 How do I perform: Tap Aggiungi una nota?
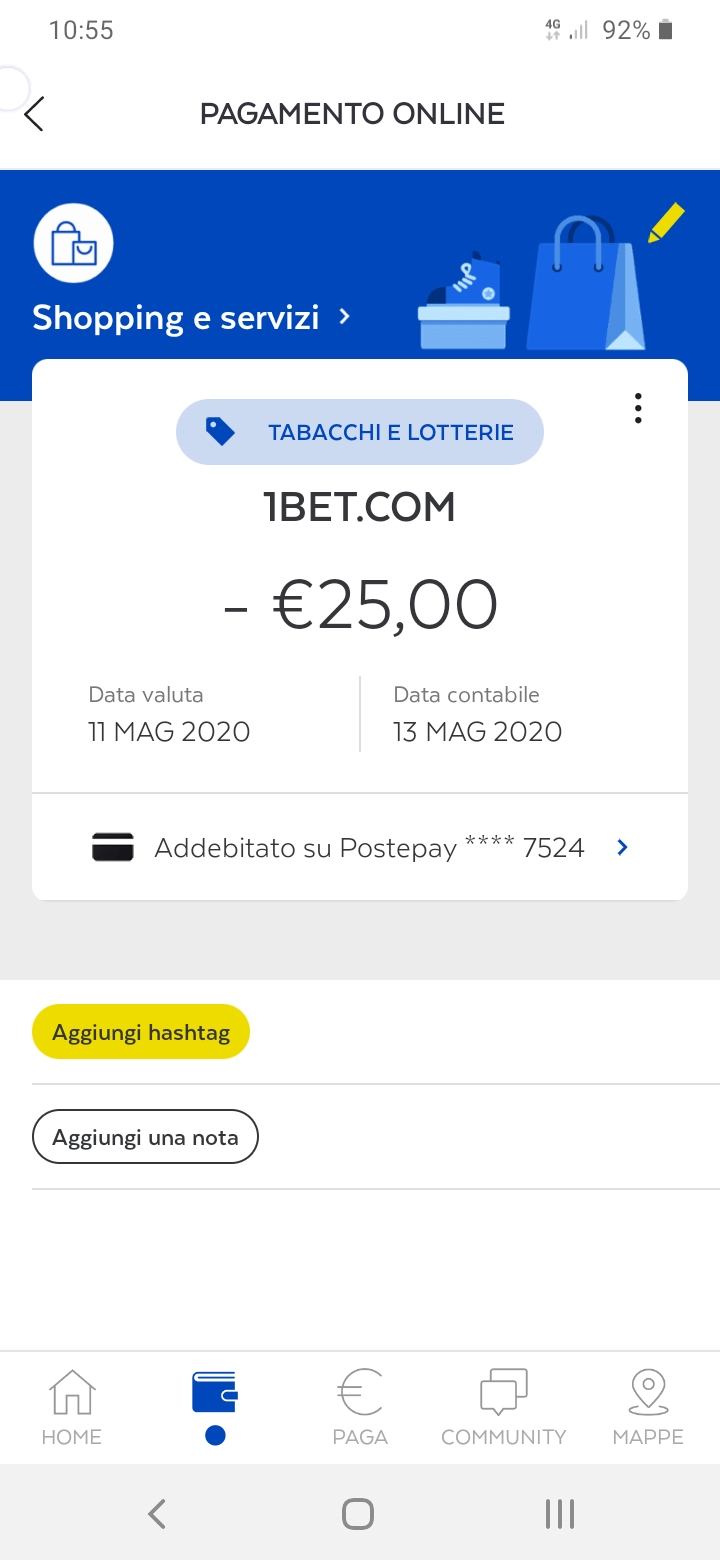point(145,1137)
